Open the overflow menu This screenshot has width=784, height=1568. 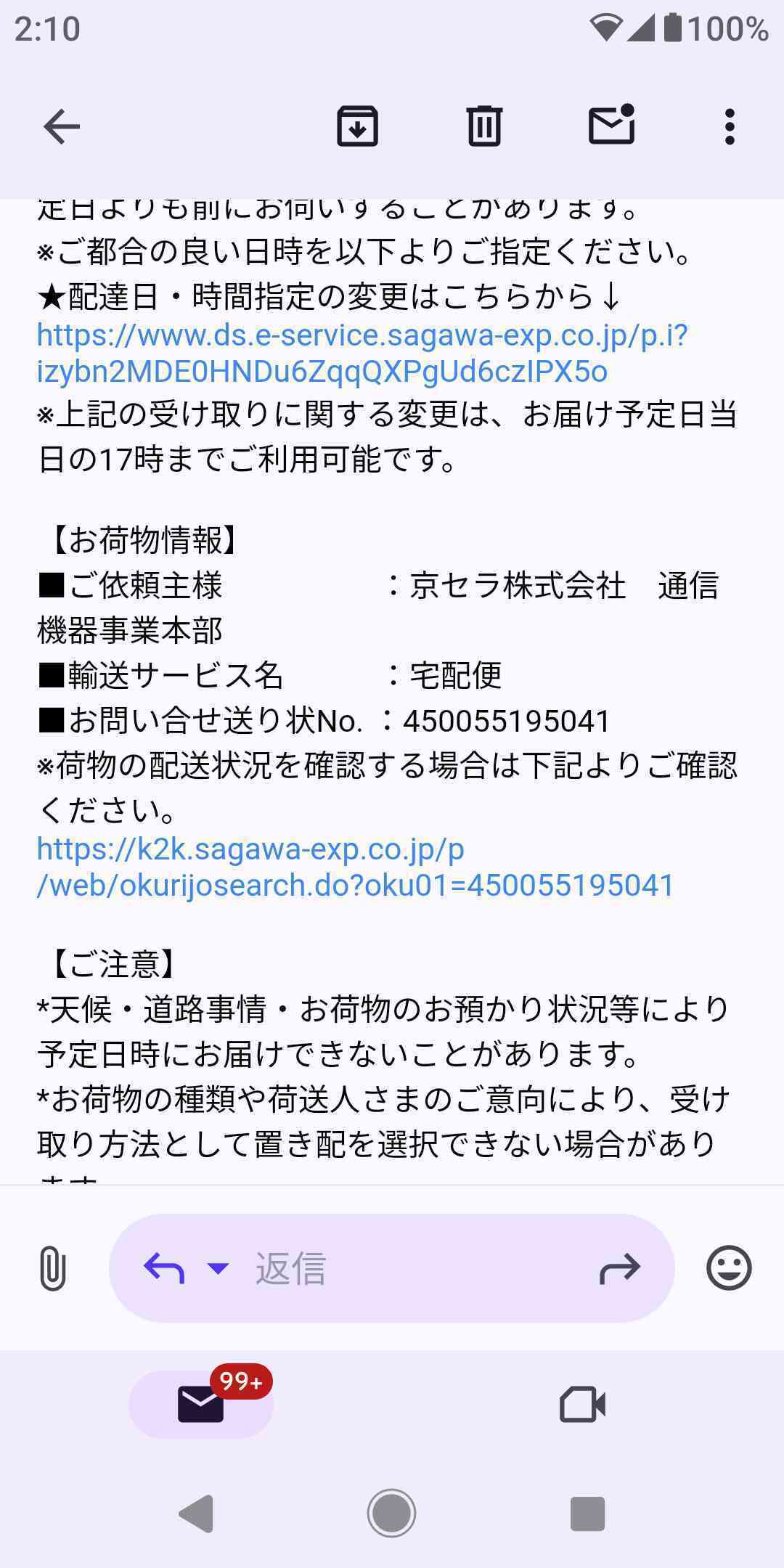730,127
